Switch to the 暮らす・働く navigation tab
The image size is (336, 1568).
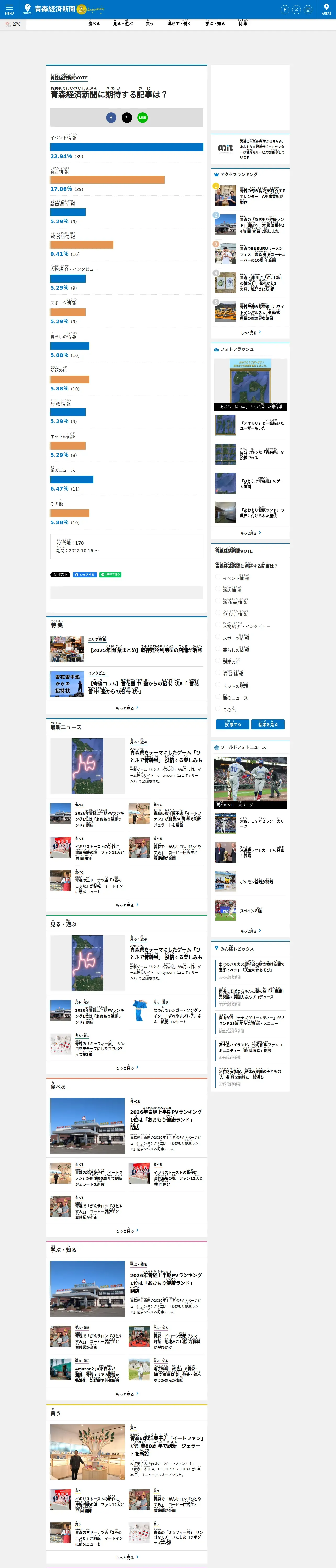click(179, 23)
